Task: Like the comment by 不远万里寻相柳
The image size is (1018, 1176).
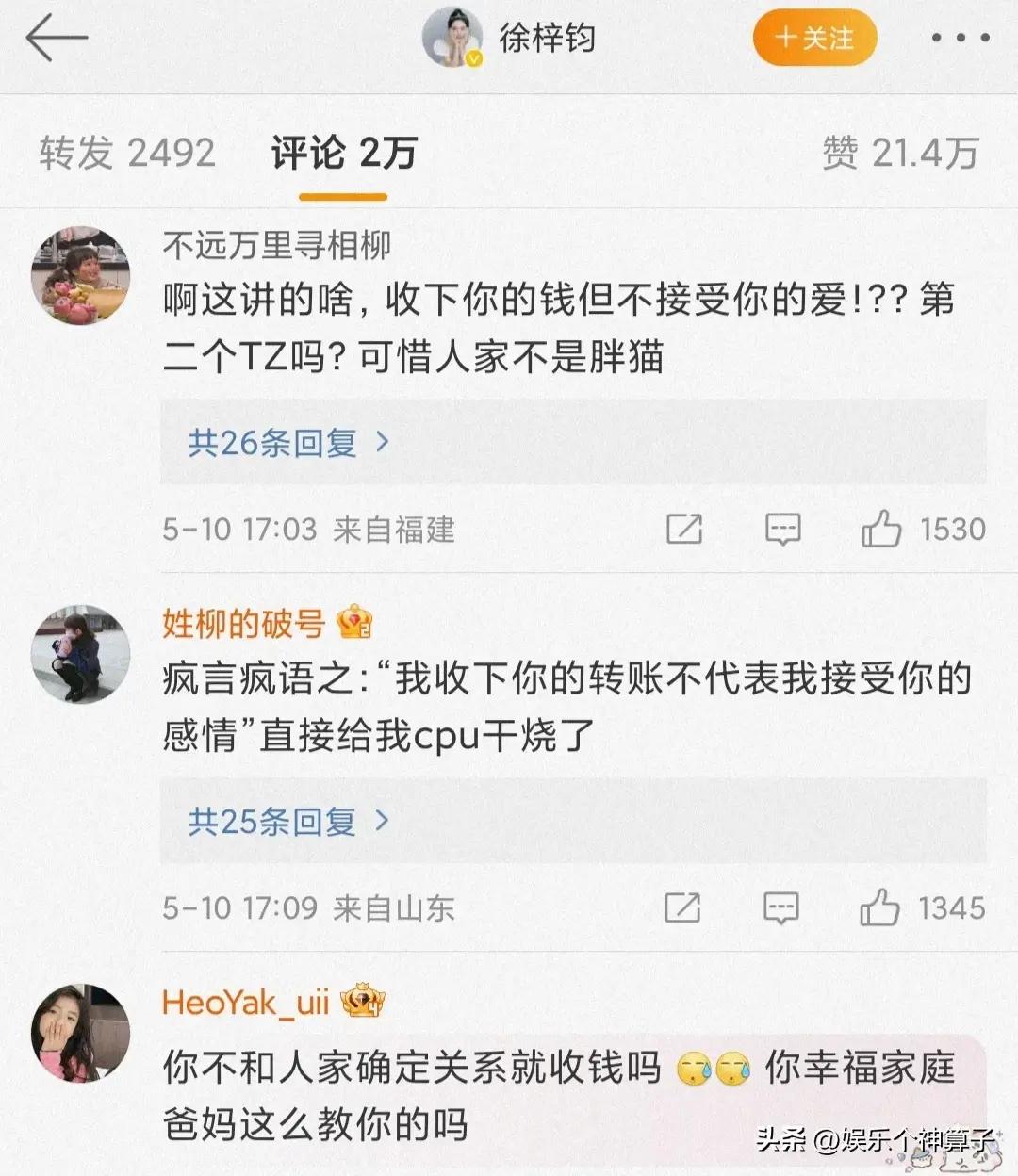Action: [881, 529]
